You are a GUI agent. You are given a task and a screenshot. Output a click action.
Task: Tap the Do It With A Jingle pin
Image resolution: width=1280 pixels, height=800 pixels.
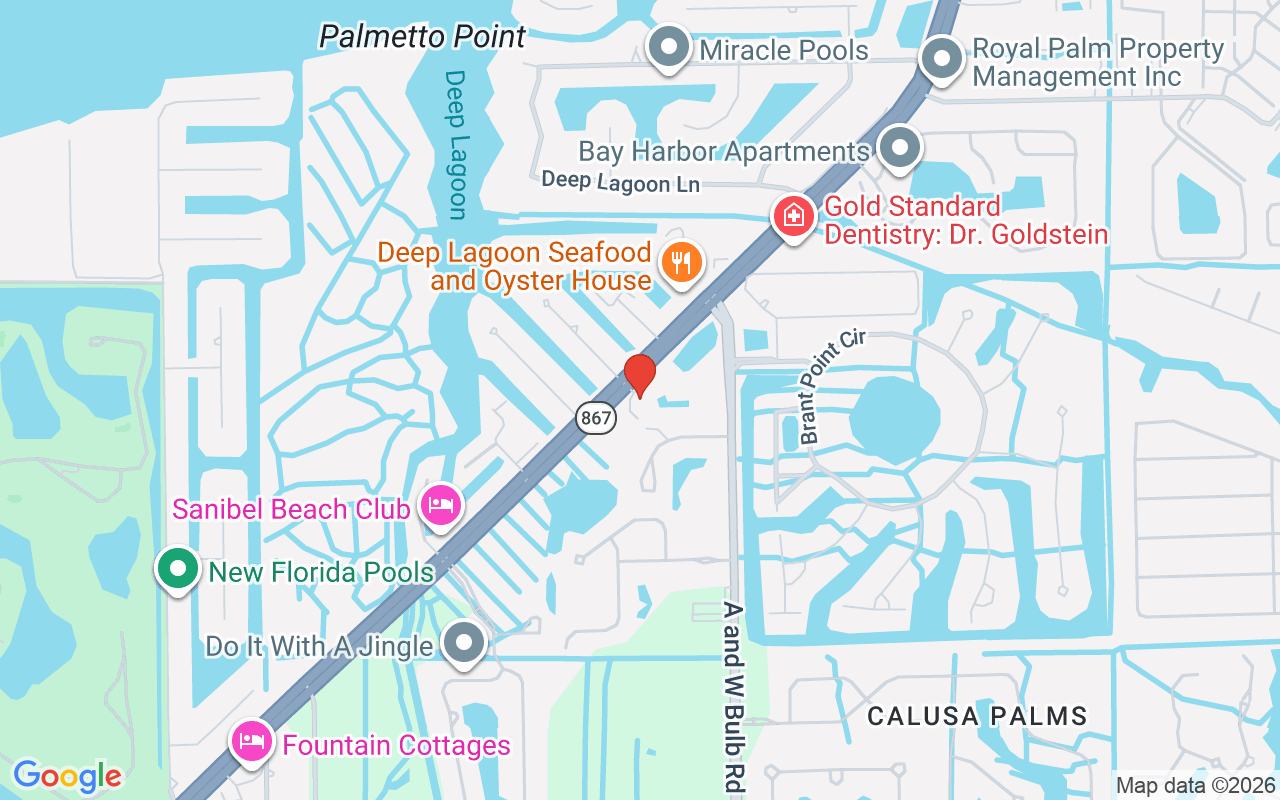[x=465, y=643]
